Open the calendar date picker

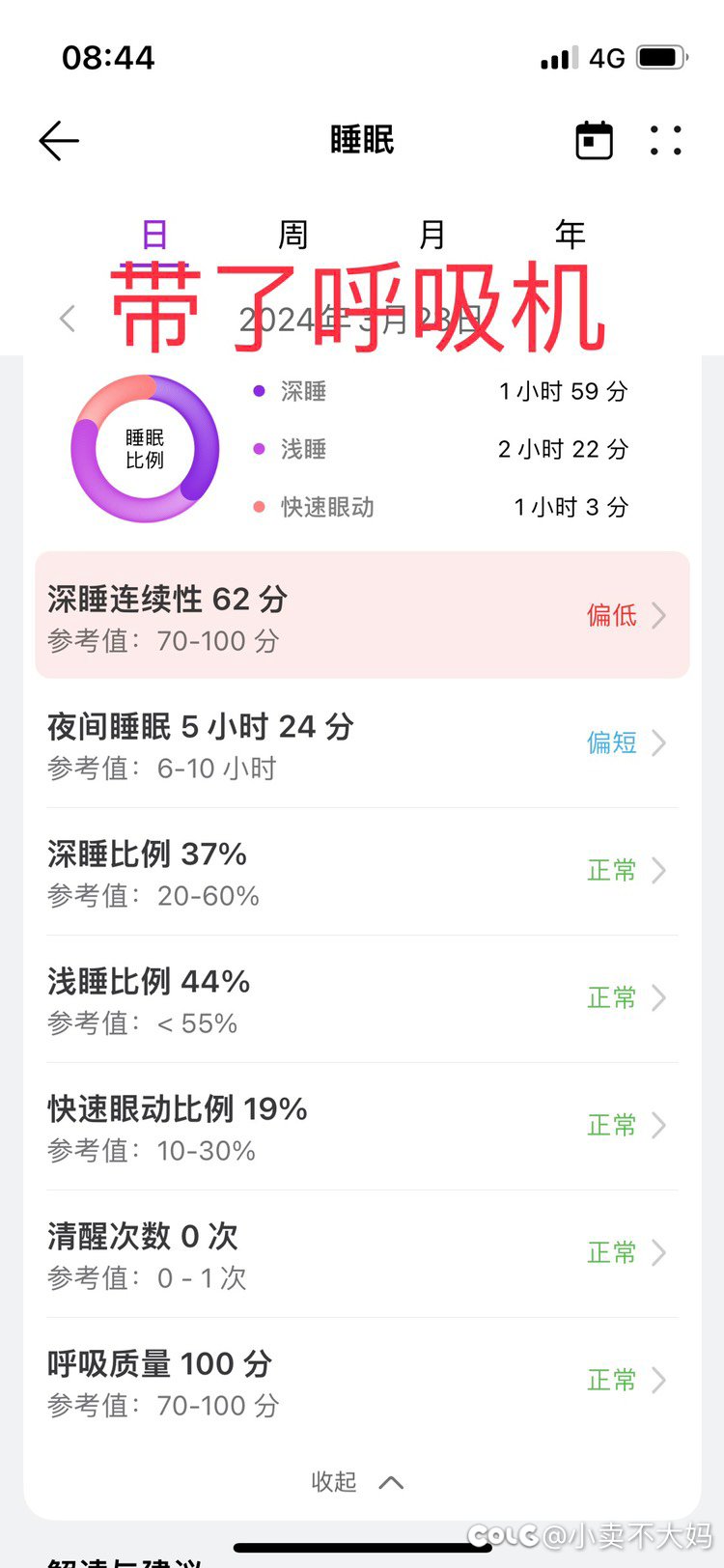[x=594, y=141]
